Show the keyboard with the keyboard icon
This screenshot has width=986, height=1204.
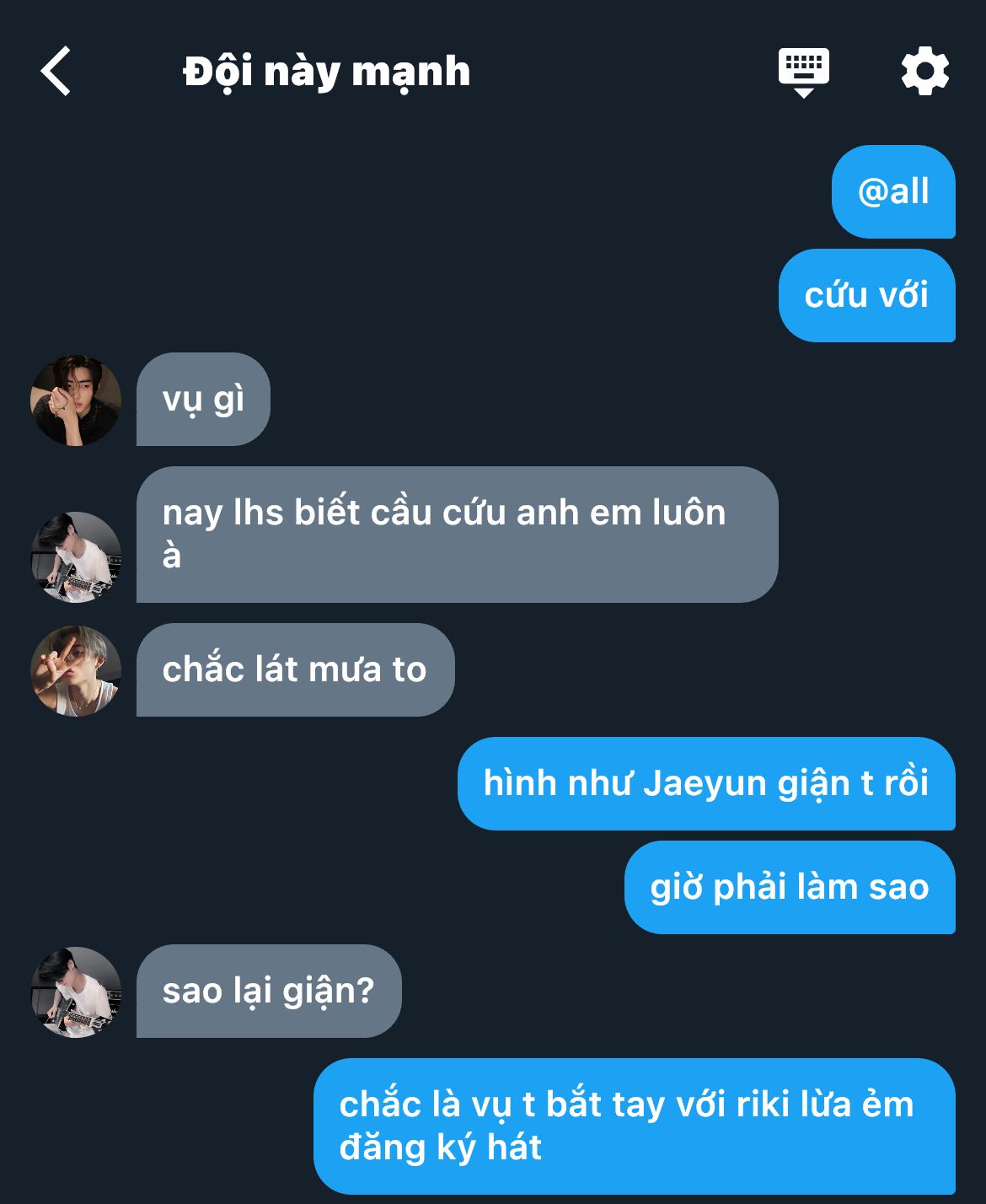coord(803,72)
